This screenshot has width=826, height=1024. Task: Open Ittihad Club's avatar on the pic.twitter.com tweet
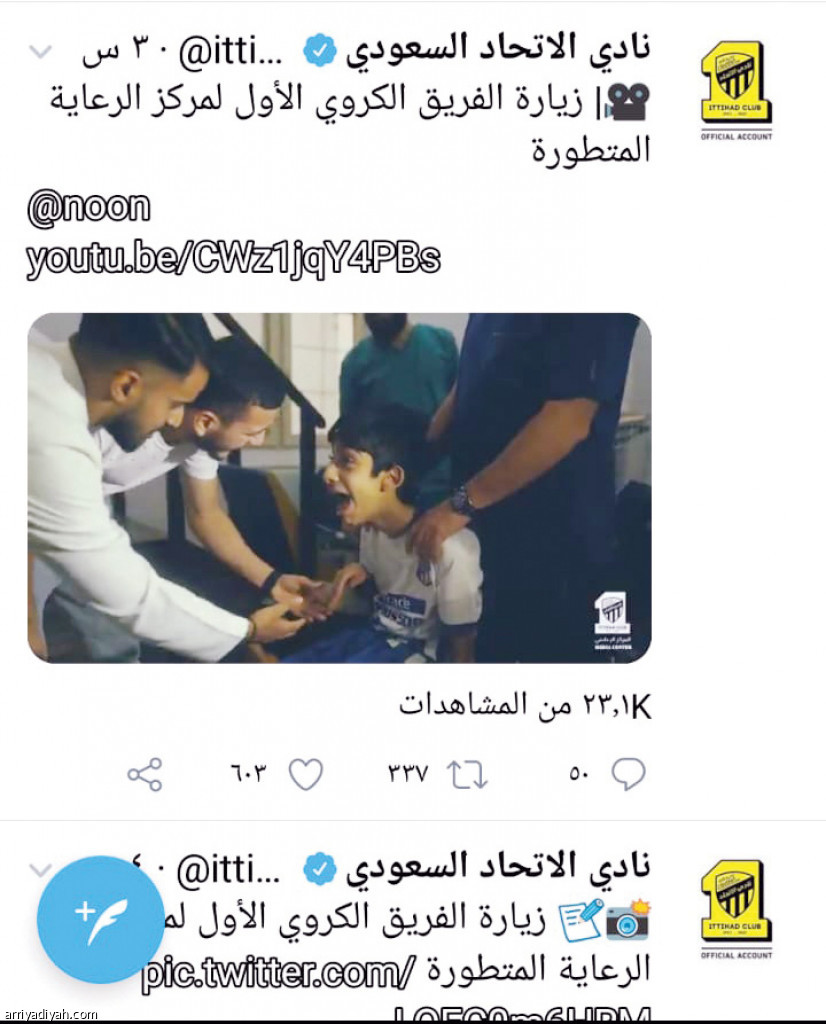[736, 906]
